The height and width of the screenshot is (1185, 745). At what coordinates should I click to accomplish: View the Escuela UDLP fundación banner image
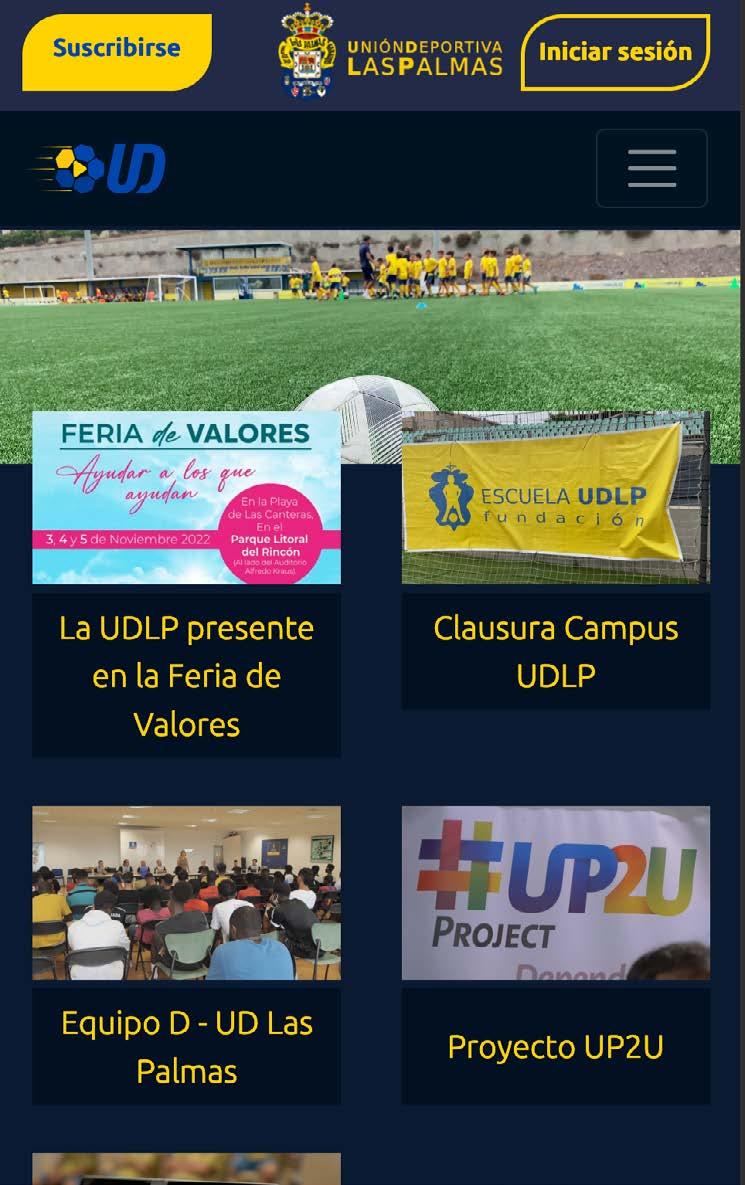(556, 497)
